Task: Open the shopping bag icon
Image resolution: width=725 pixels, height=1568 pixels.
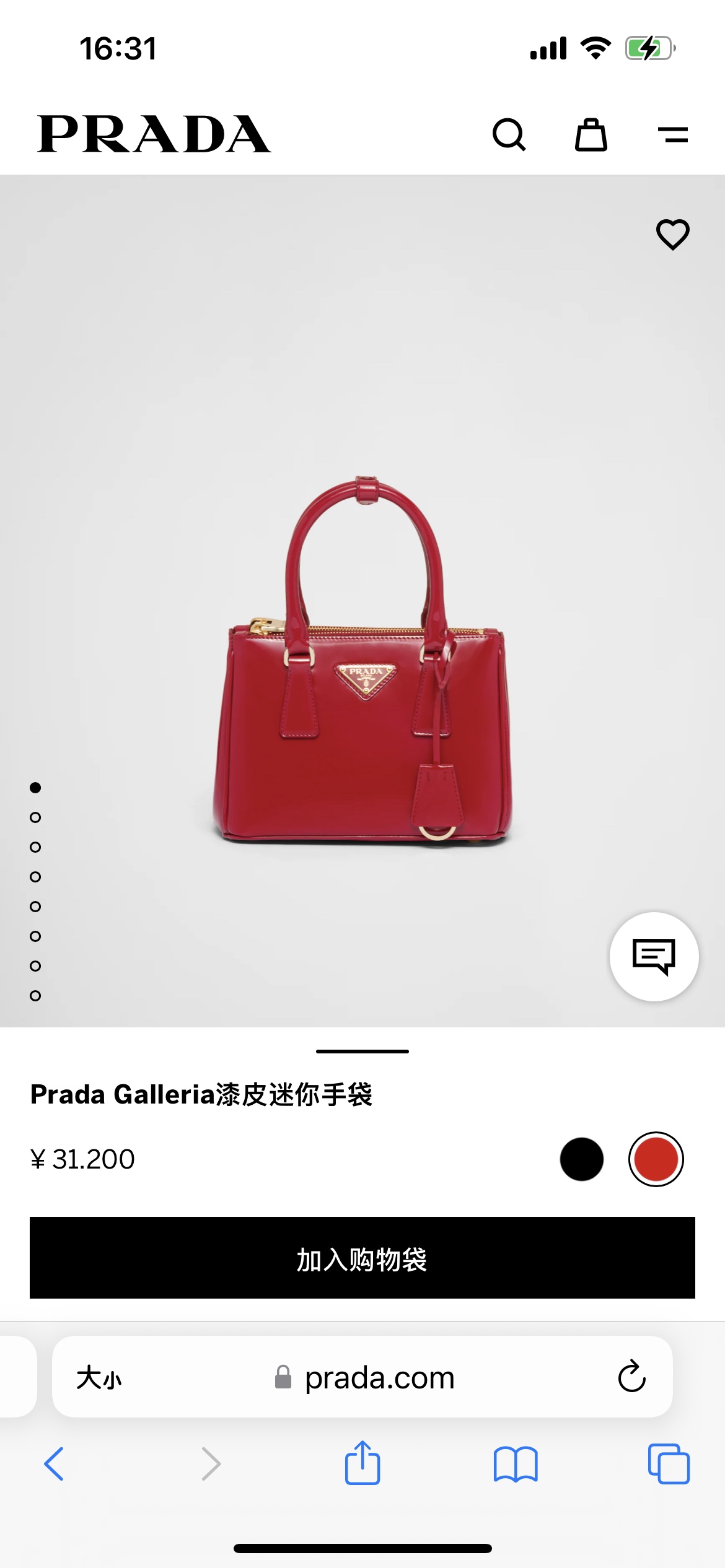Action: point(591,134)
